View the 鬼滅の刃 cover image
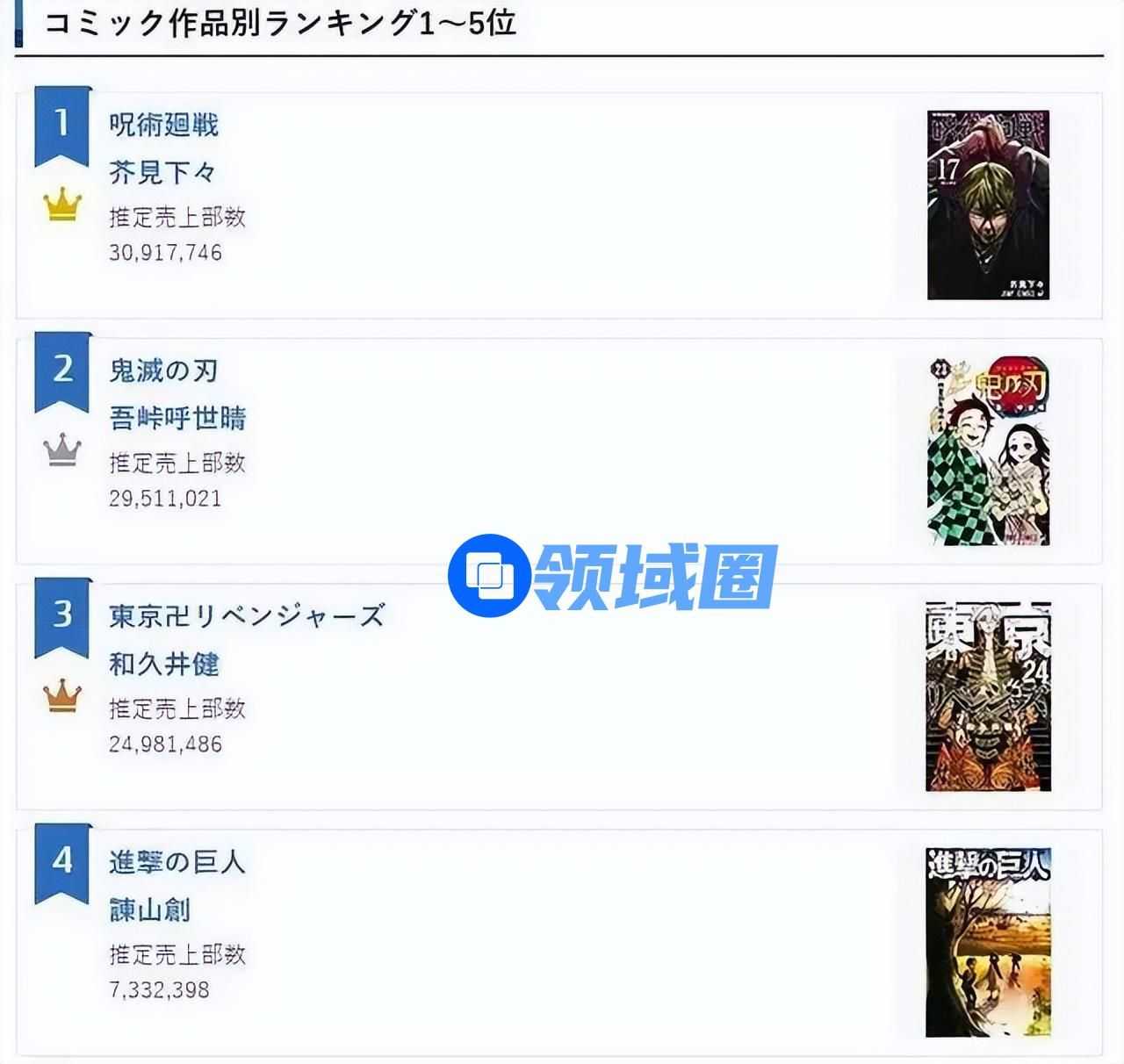1124x1064 pixels. (988, 451)
